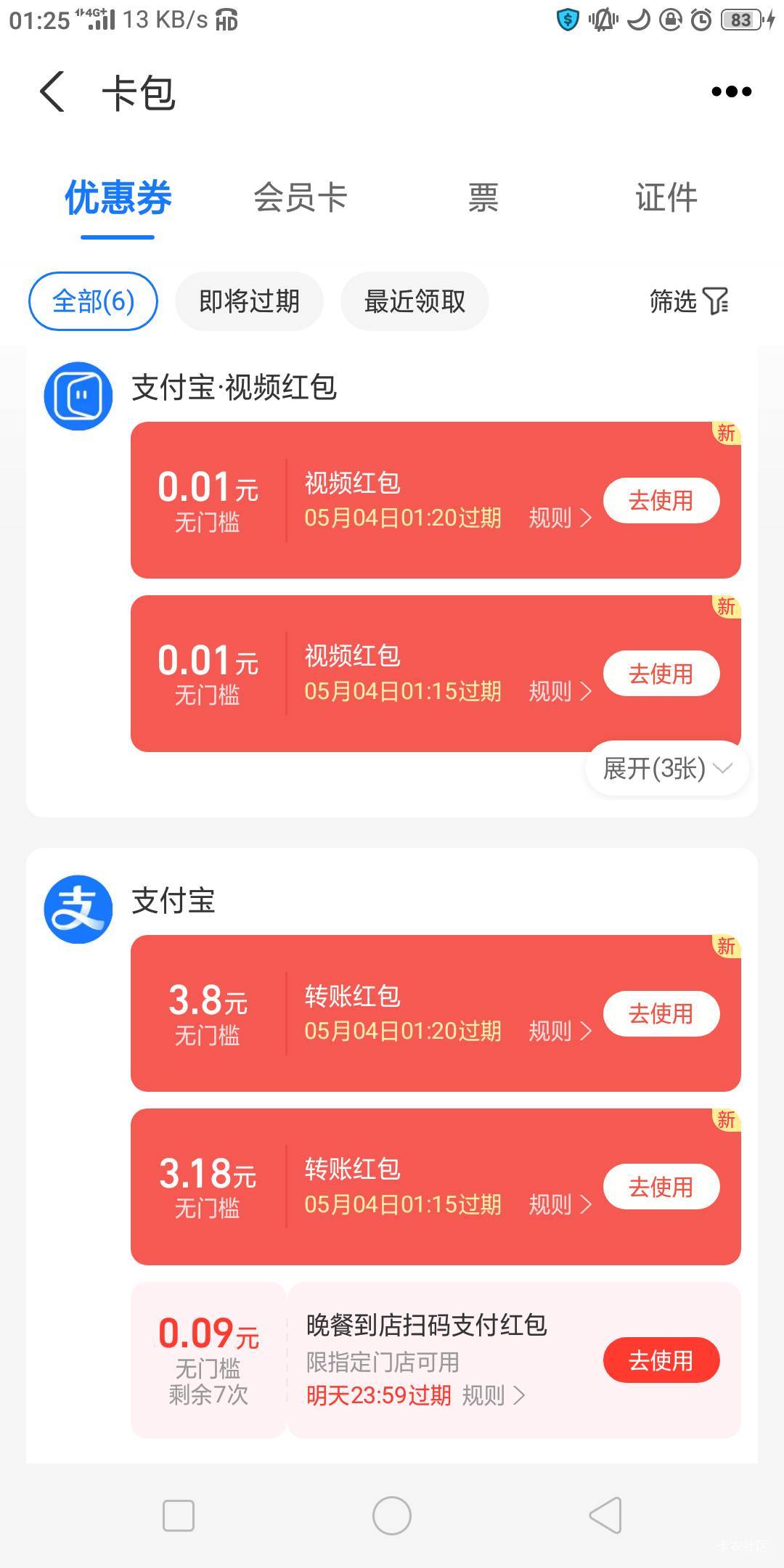Select the 最近领取 filter chip
The image size is (784, 1568).
(415, 301)
